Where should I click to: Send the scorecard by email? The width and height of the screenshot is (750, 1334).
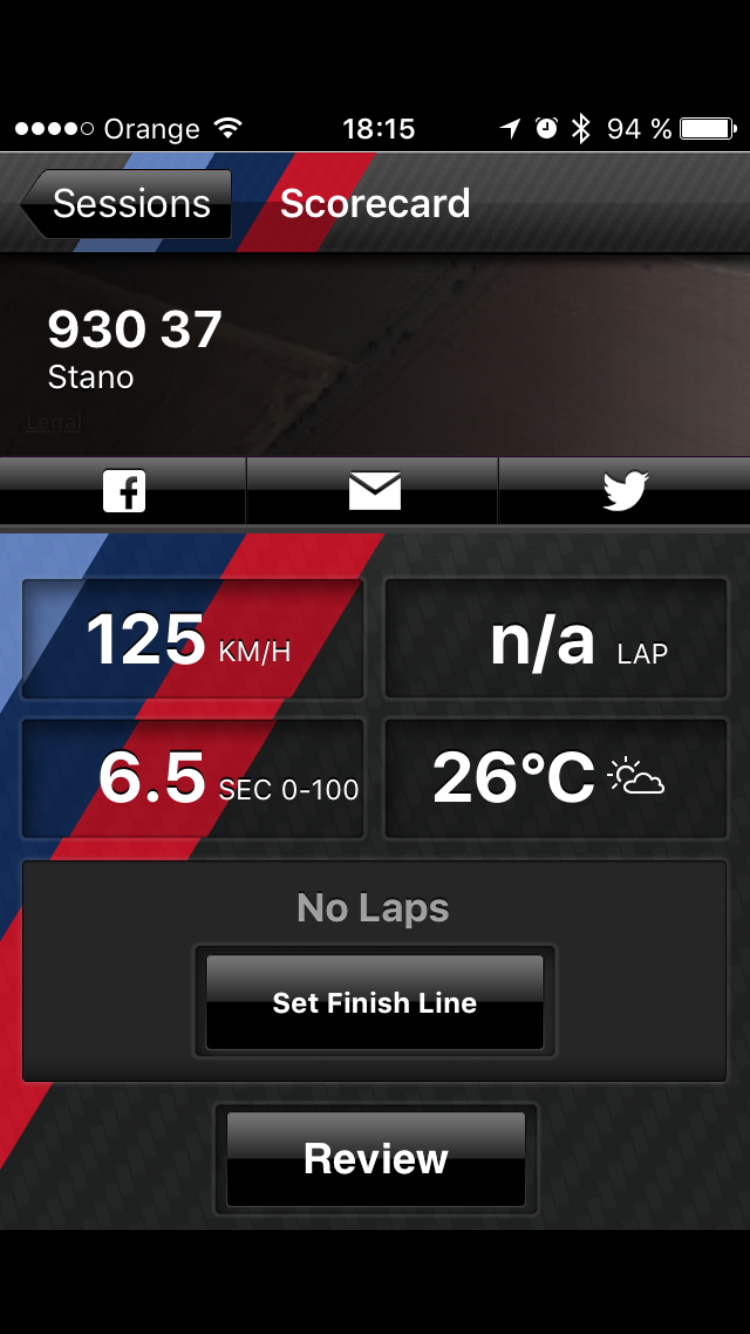(374, 491)
